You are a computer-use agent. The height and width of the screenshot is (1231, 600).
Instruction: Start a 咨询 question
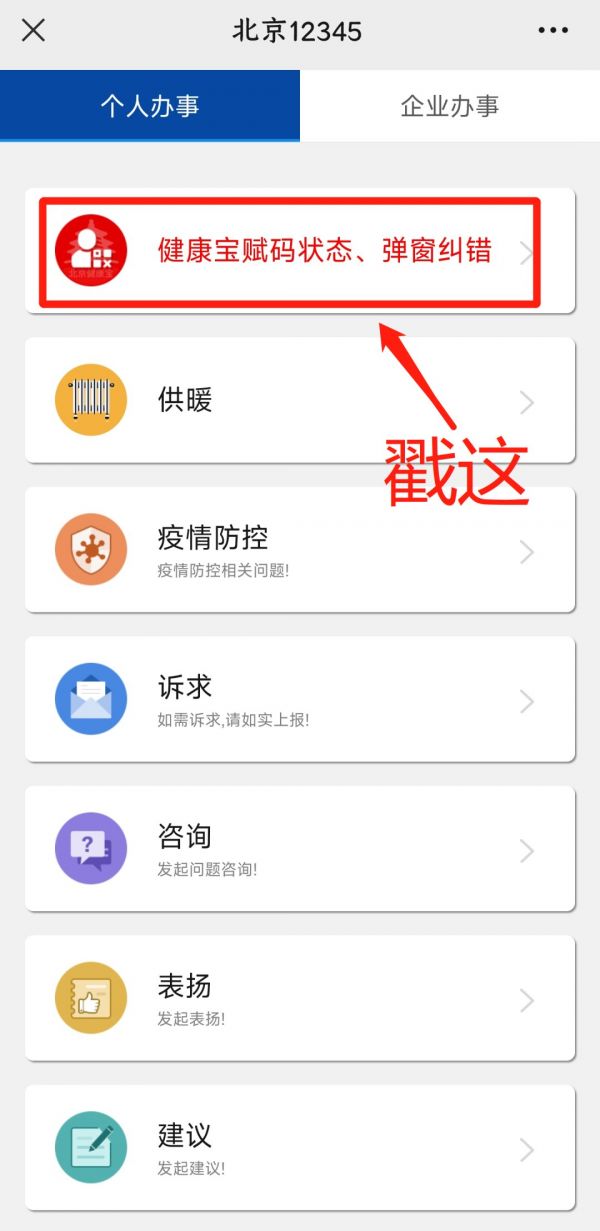300,848
